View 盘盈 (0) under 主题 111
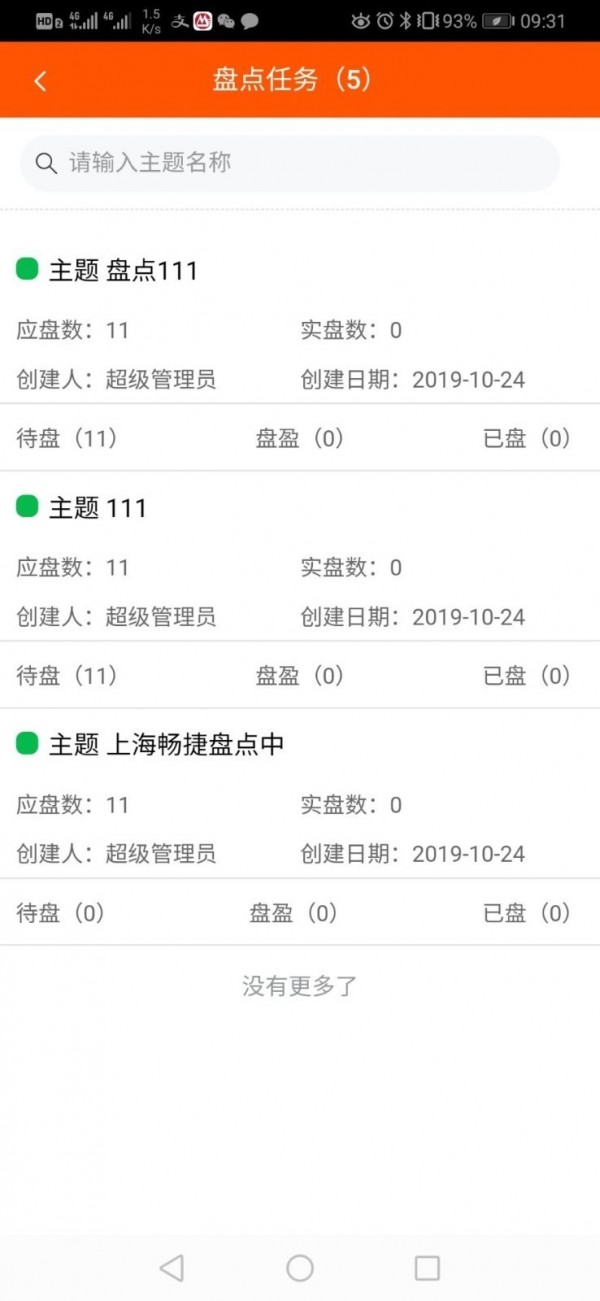The width and height of the screenshot is (600, 1301). coord(300,675)
